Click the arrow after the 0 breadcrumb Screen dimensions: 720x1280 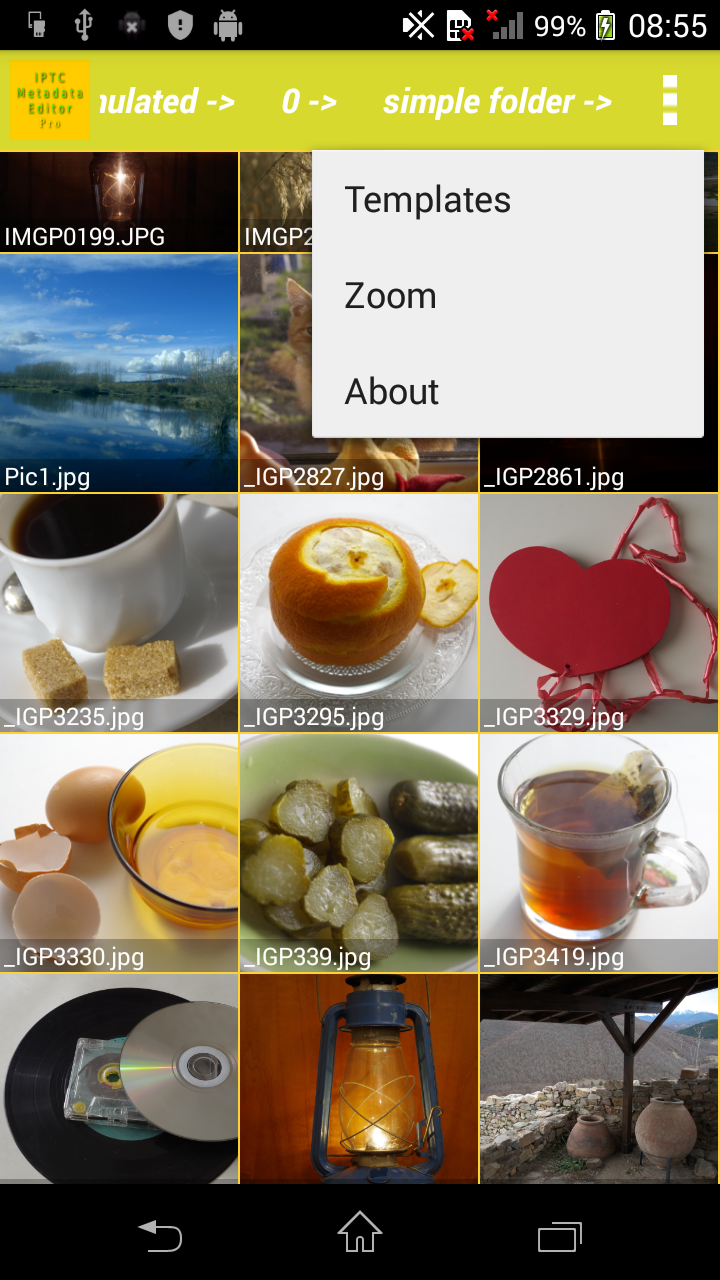(x=327, y=100)
